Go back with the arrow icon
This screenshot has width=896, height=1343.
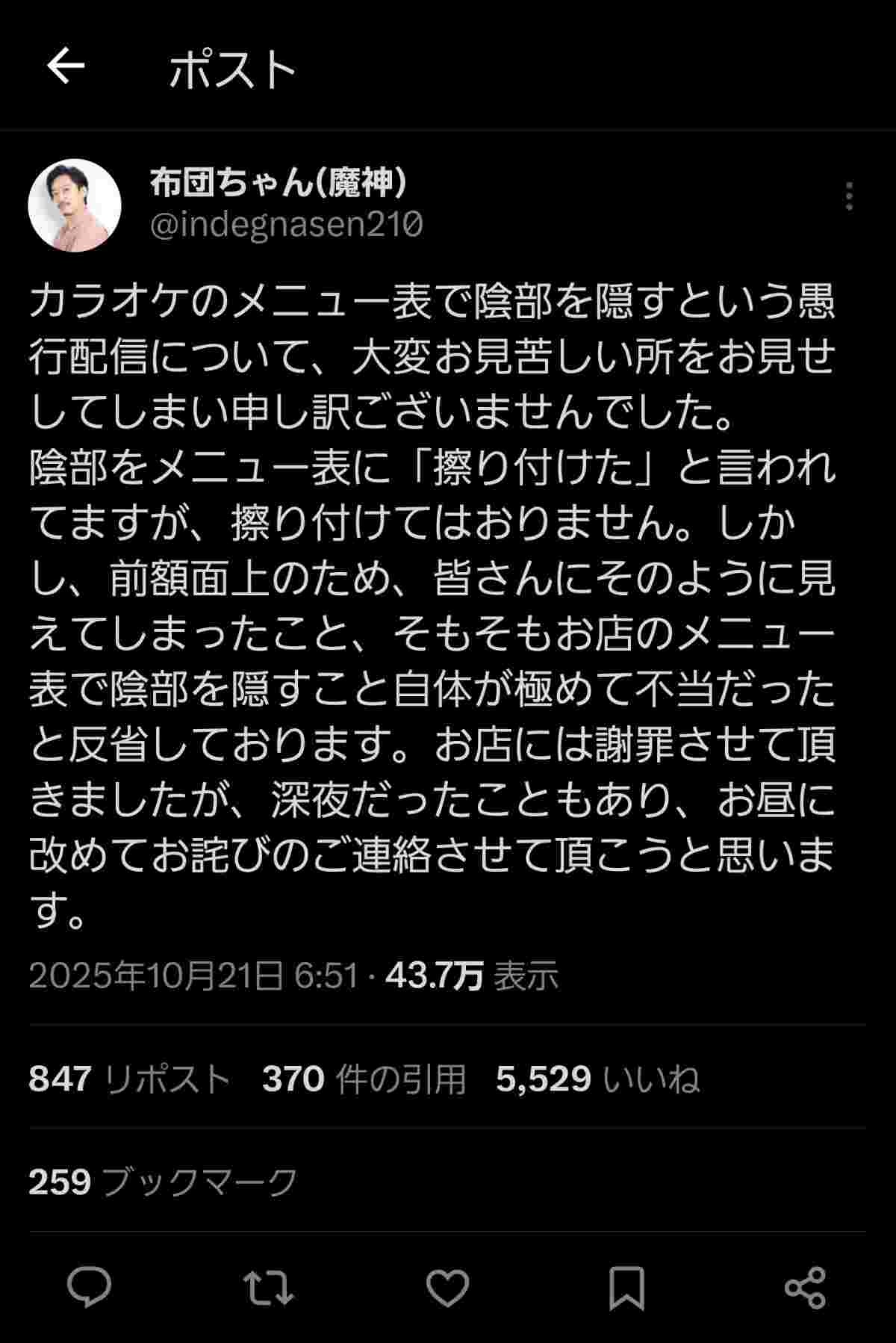[x=66, y=67]
